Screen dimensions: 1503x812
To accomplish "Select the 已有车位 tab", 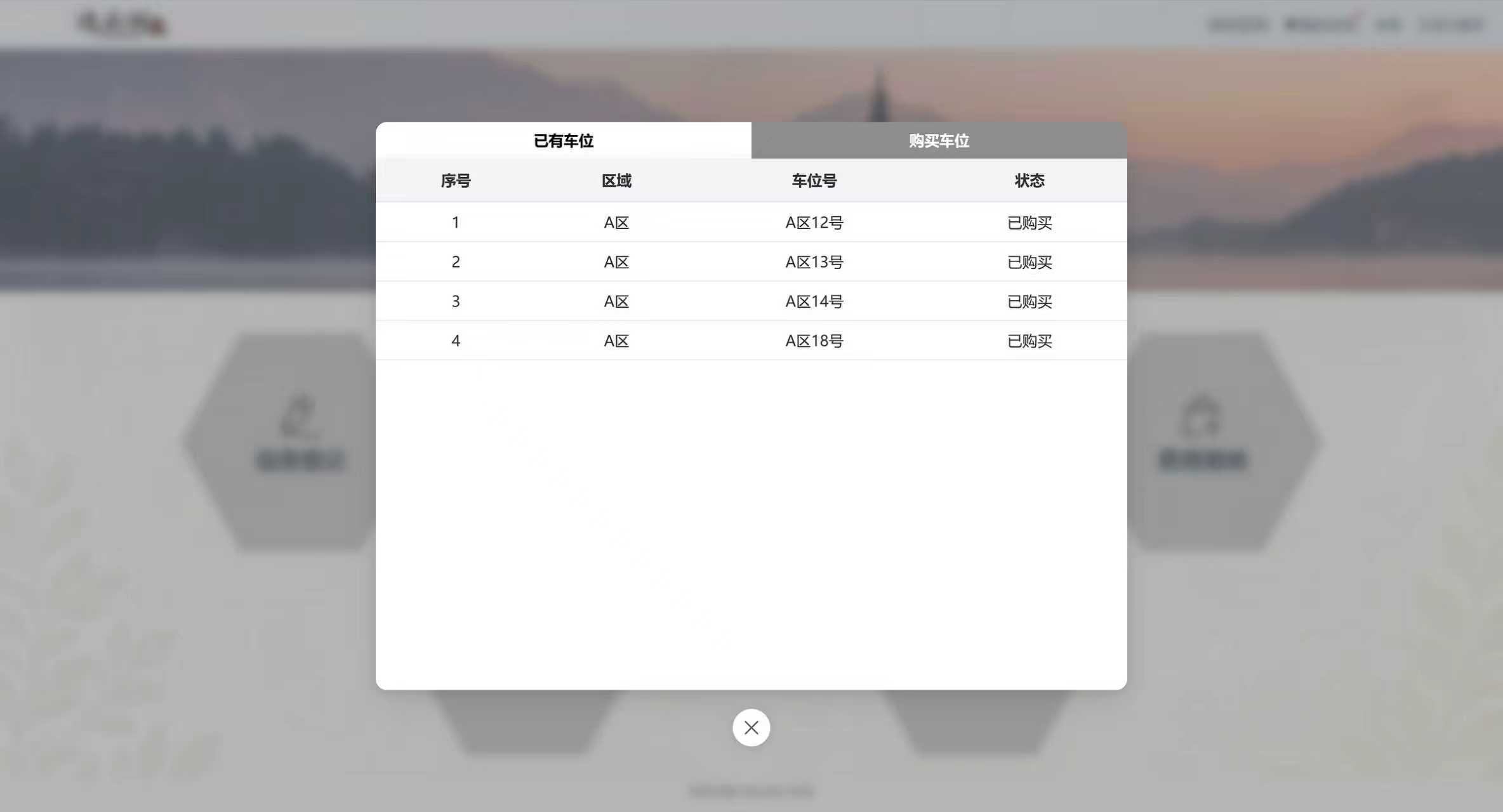I will (x=563, y=140).
